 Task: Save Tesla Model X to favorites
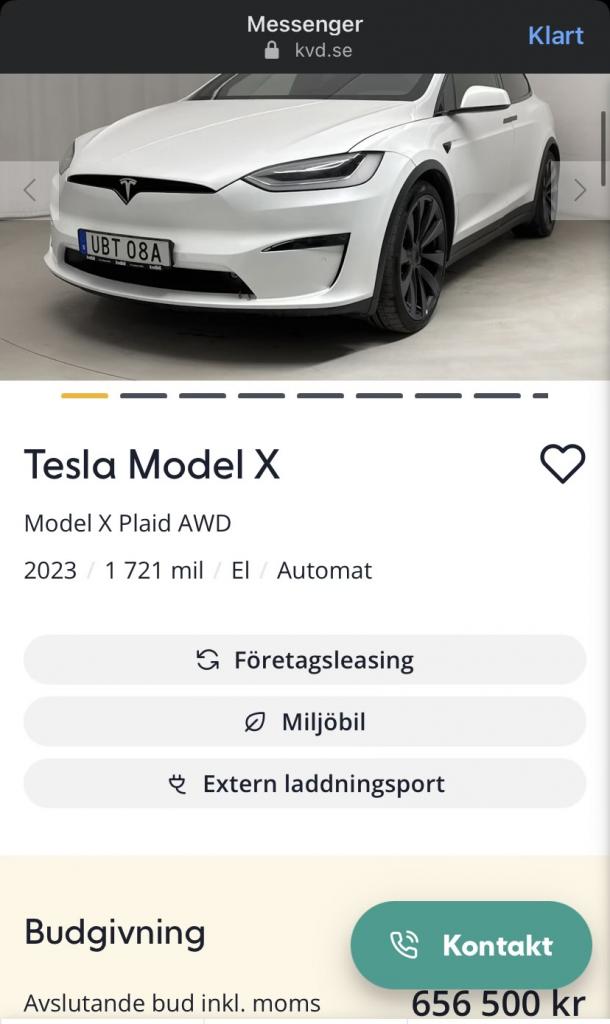[x=562, y=464]
